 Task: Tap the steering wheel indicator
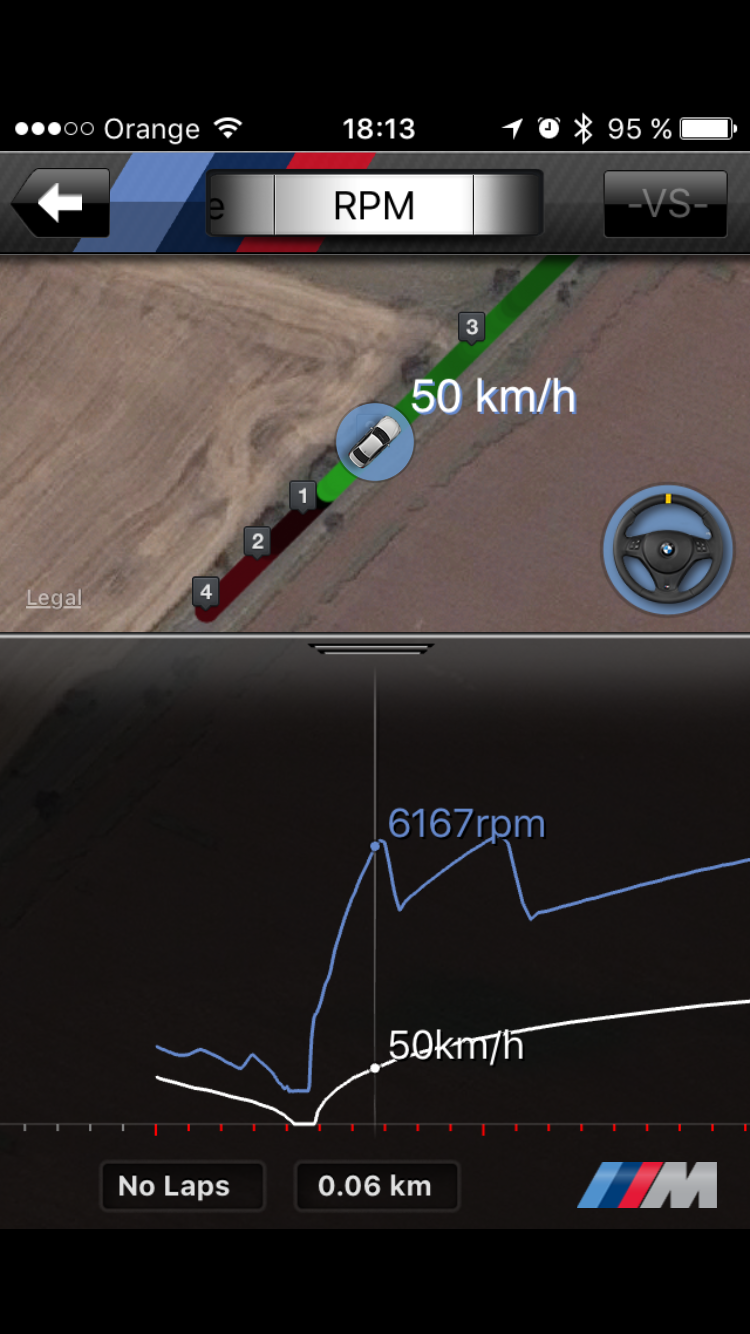(x=667, y=550)
